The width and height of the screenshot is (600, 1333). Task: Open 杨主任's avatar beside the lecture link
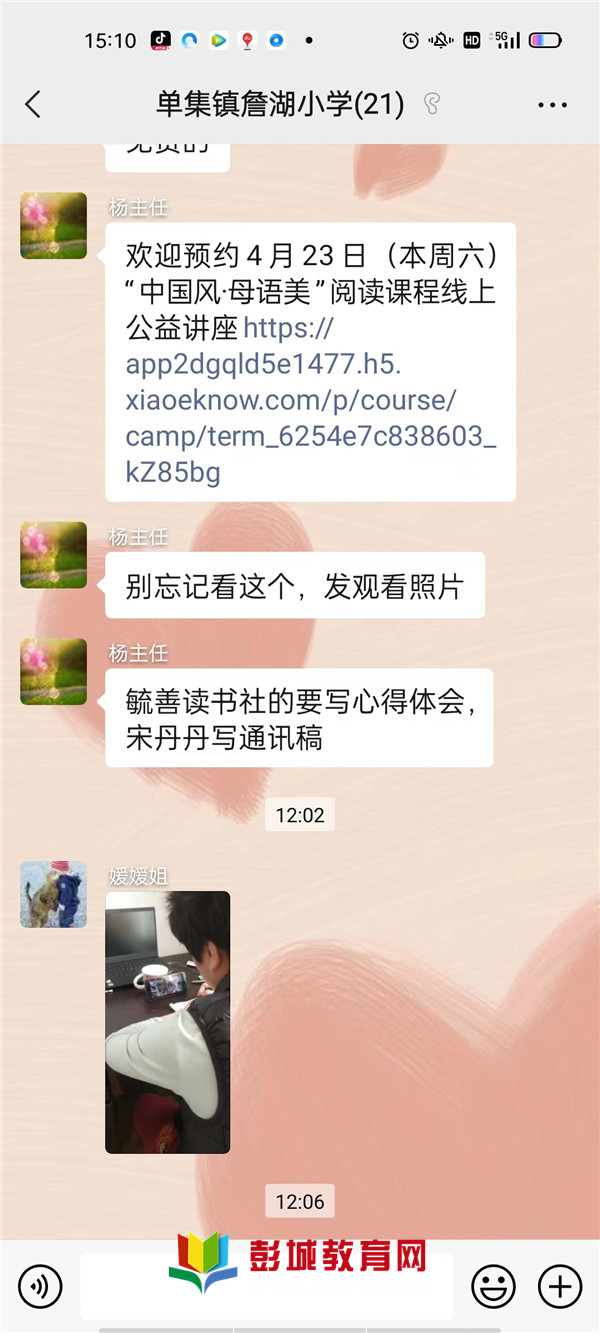54,225
